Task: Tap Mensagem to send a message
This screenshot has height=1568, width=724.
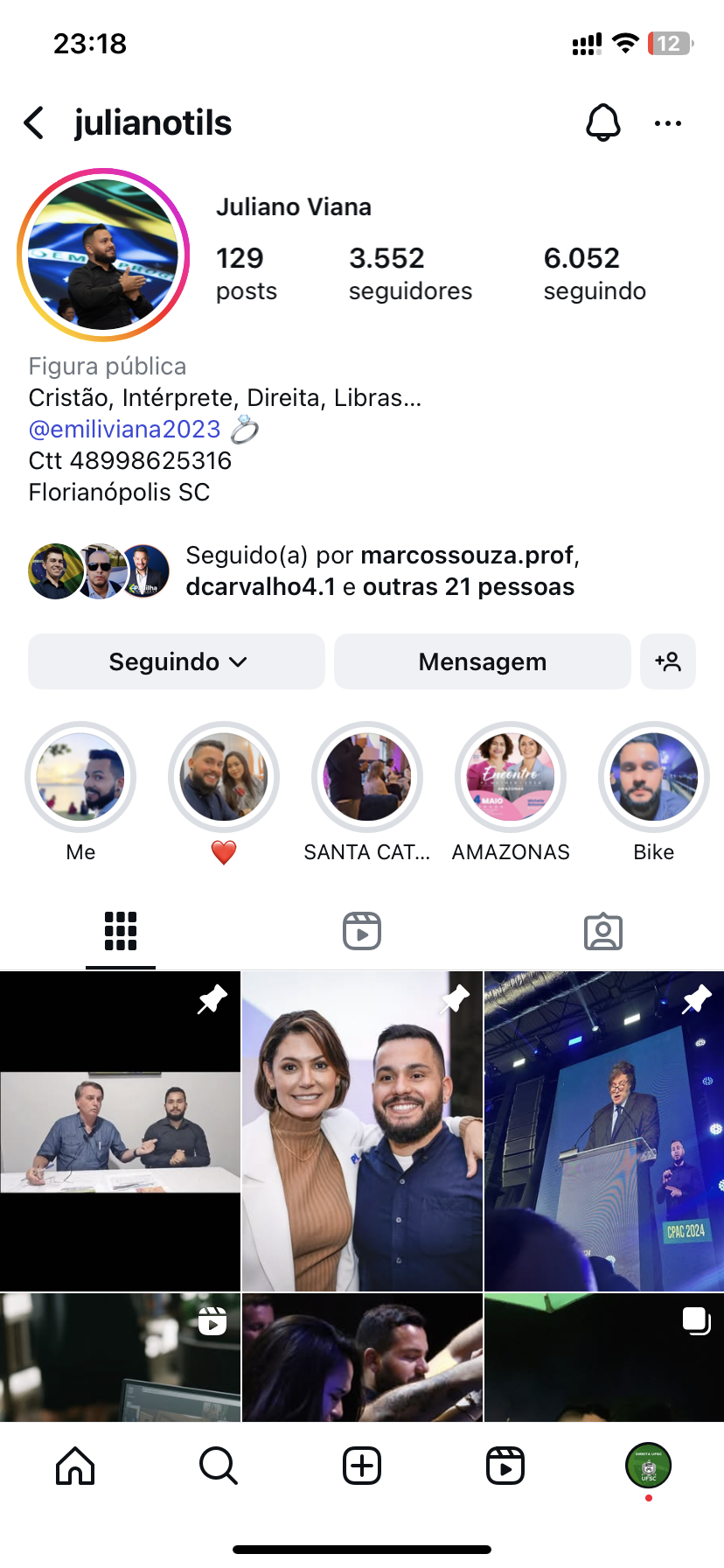Action: (x=482, y=661)
